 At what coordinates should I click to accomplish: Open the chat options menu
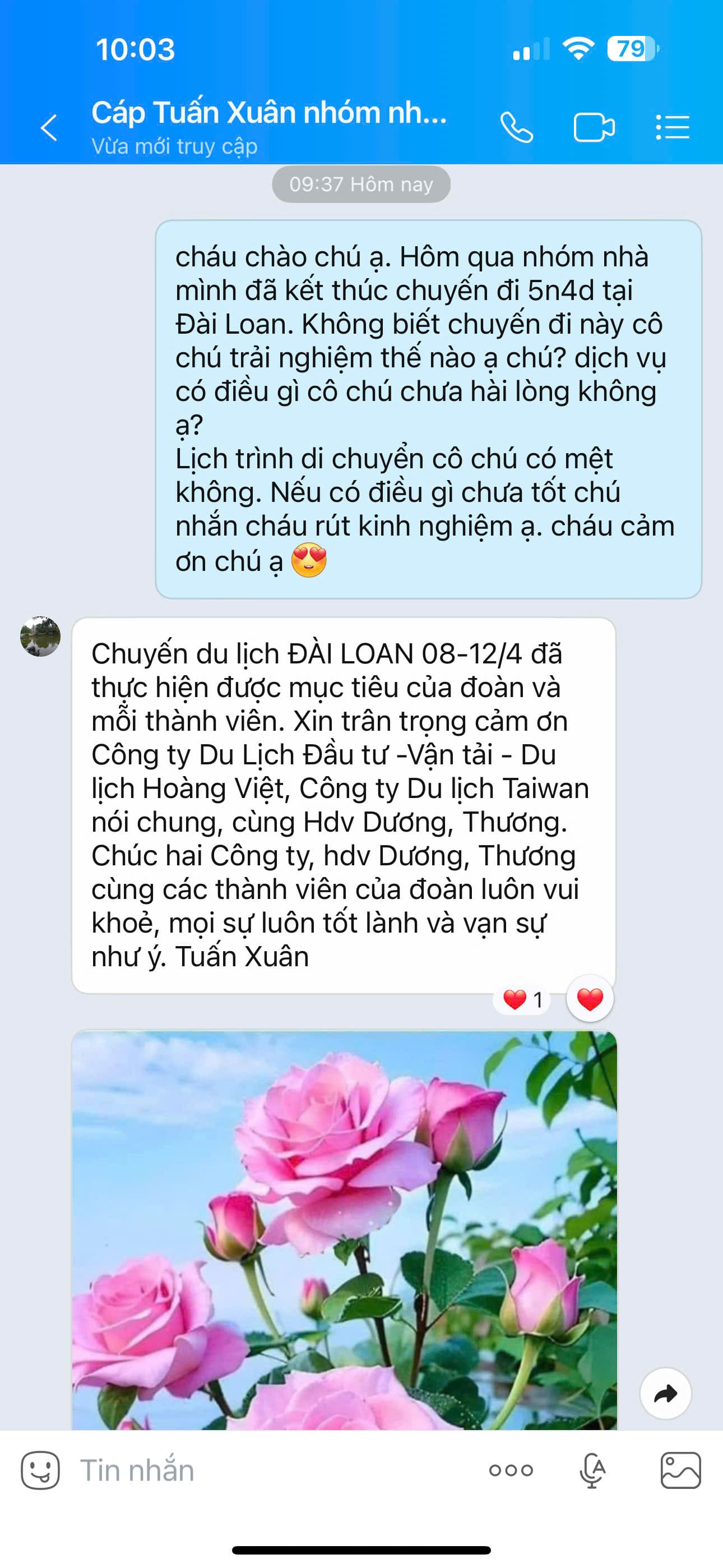click(x=673, y=128)
